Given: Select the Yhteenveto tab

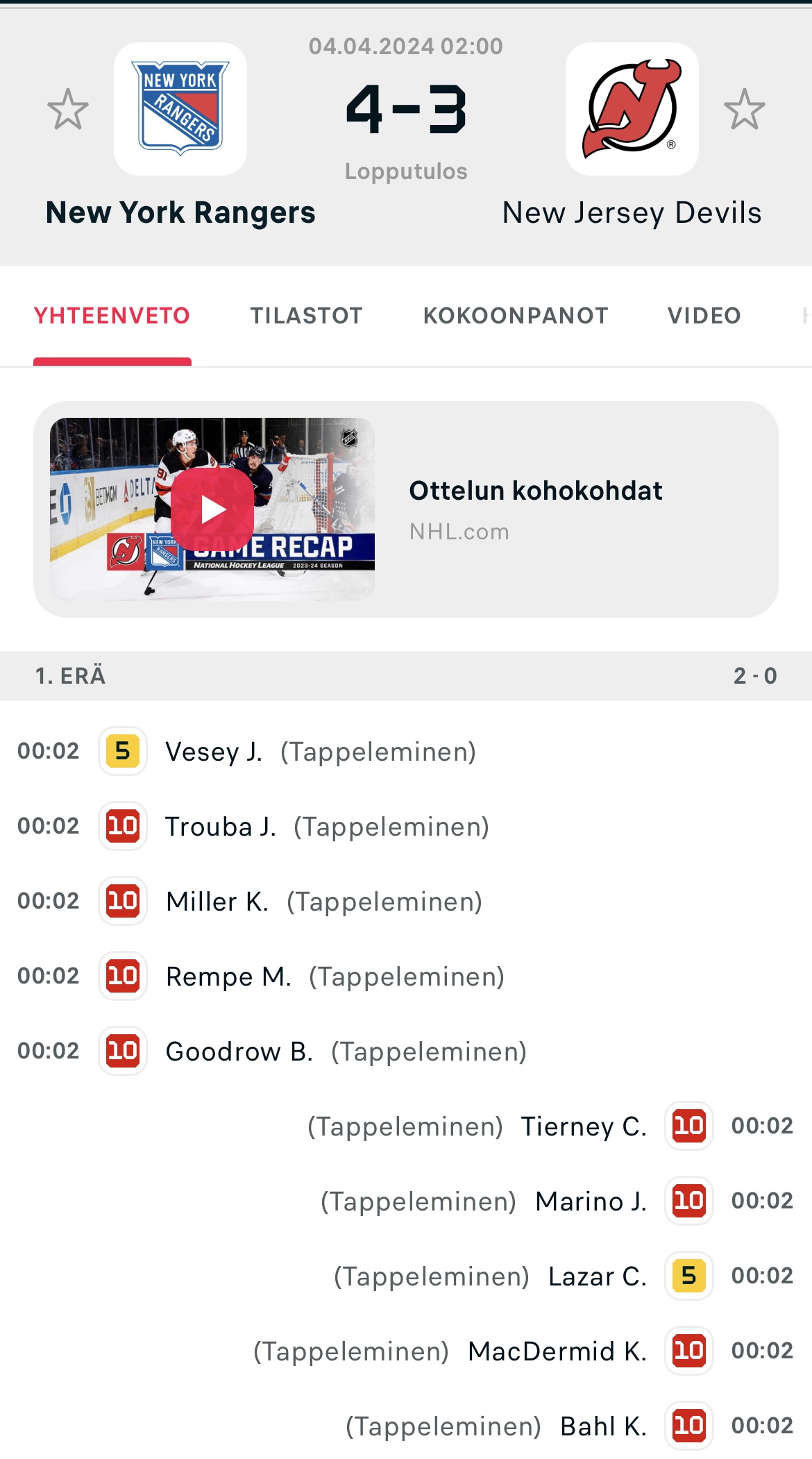Looking at the screenshot, I should click(x=112, y=316).
